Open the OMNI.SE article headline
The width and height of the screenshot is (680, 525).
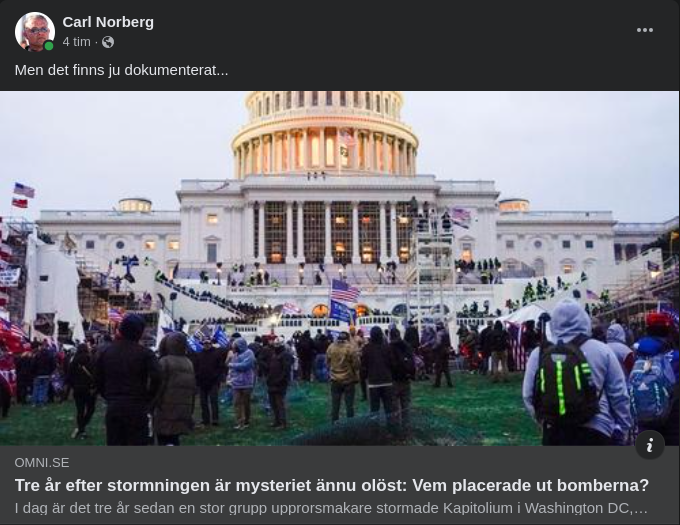pyautogui.click(x=331, y=486)
